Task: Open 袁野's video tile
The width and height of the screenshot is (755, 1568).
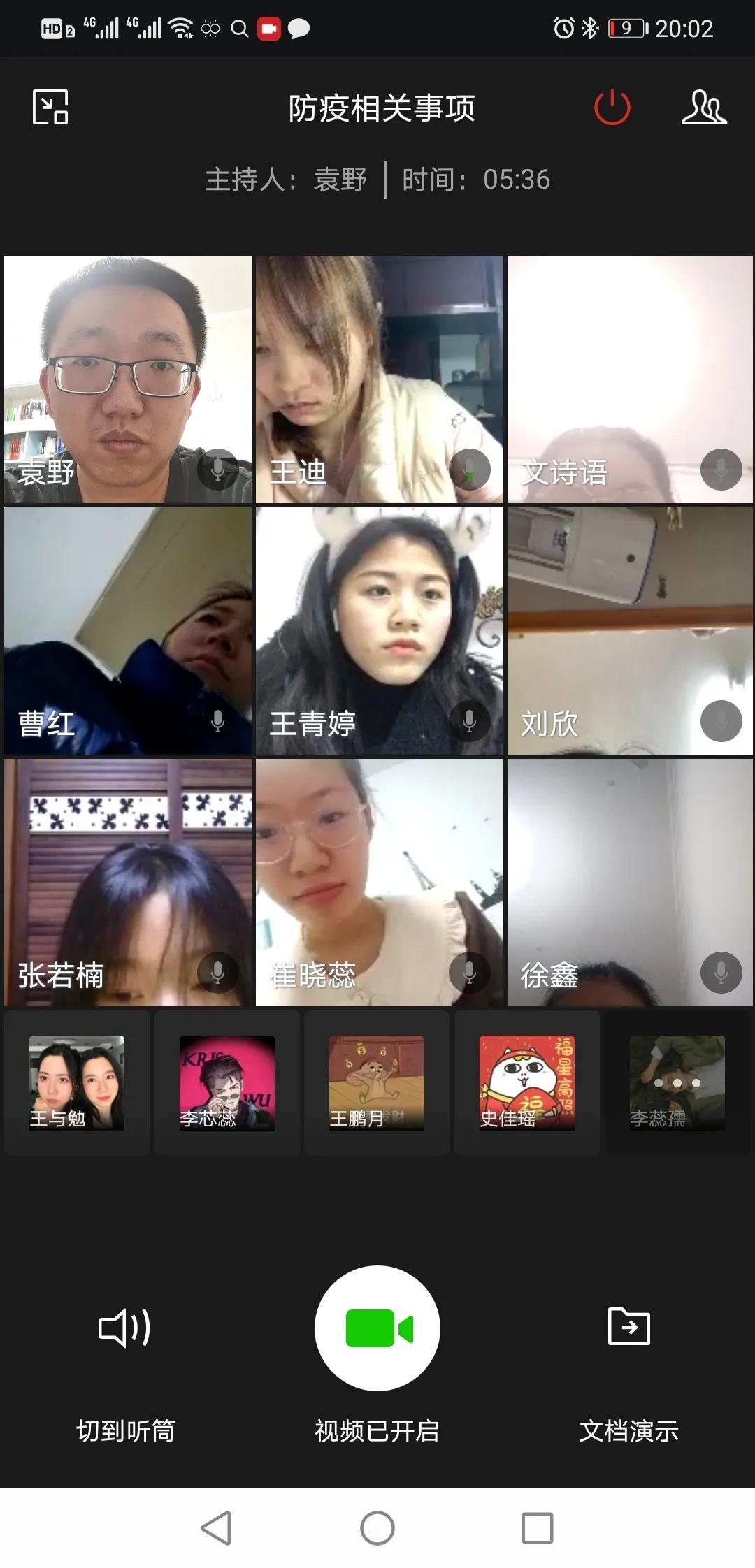Action: (x=128, y=379)
